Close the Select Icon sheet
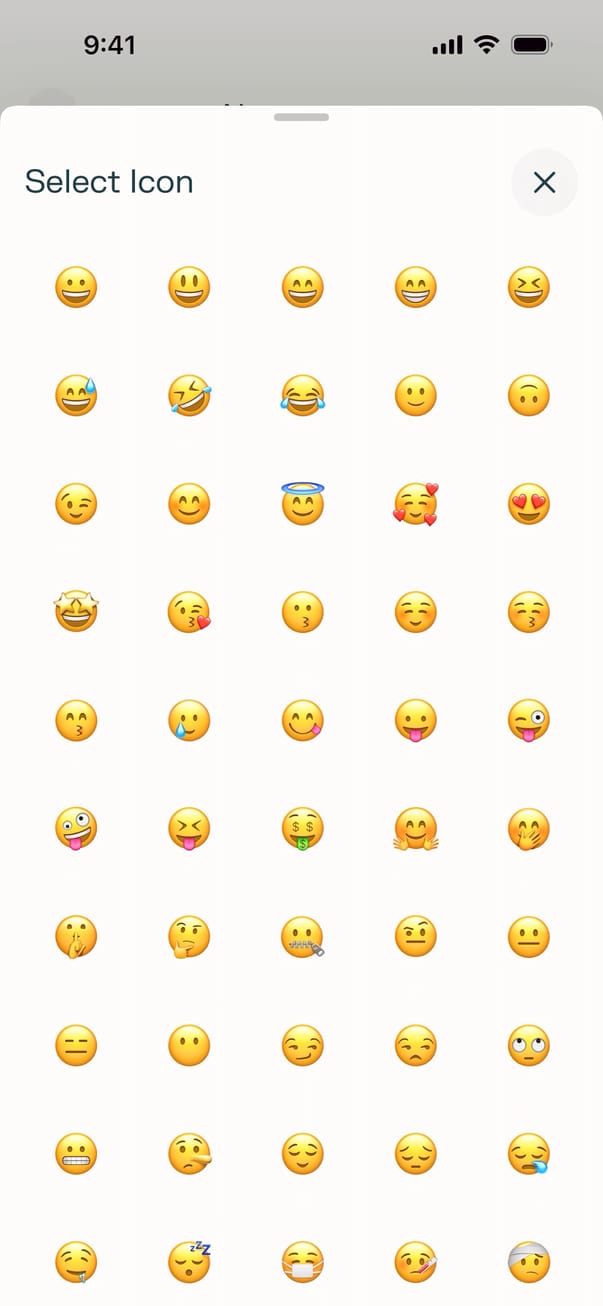The width and height of the screenshot is (603, 1306). point(544,182)
